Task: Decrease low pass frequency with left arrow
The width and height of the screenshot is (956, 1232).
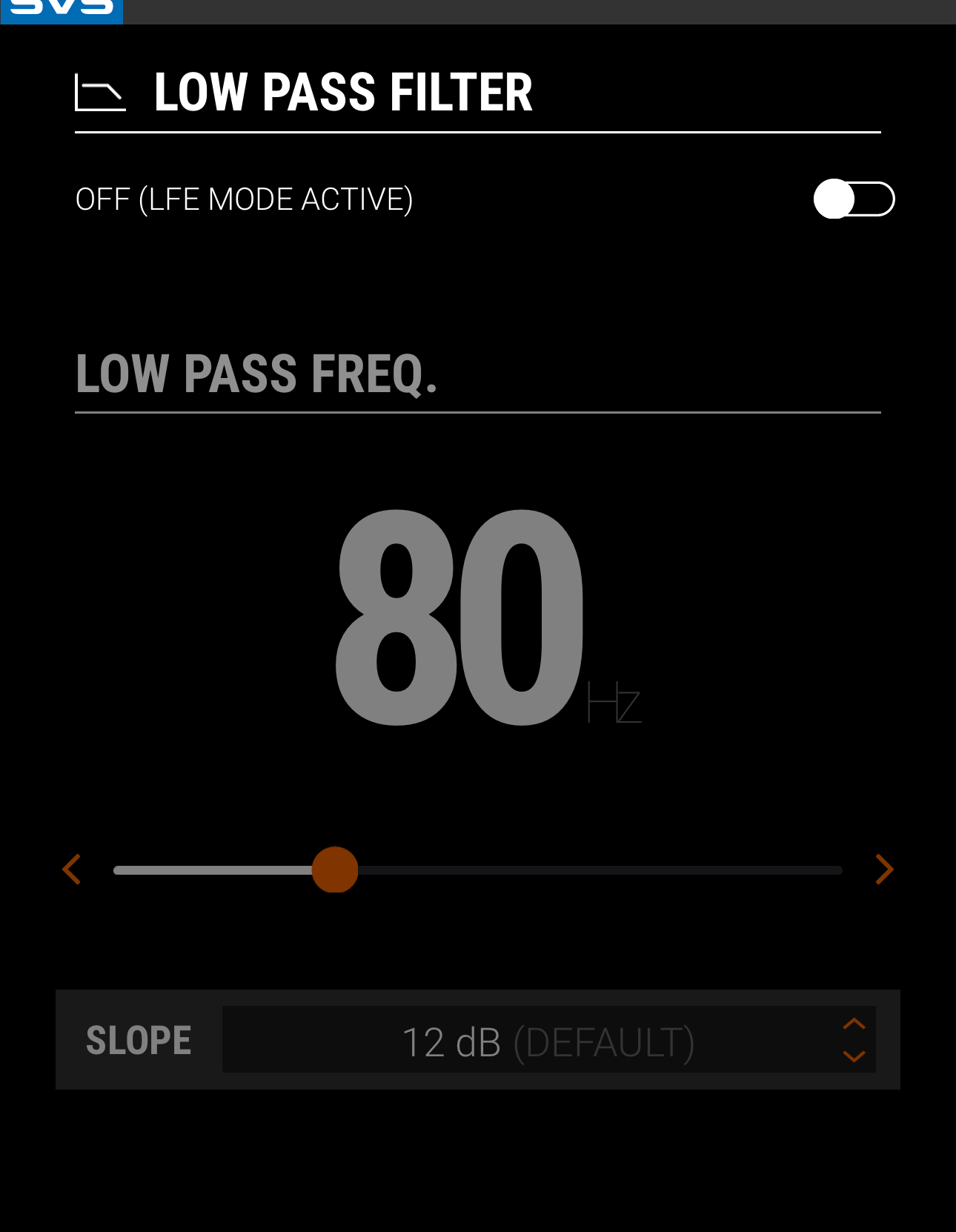Action: 72,870
